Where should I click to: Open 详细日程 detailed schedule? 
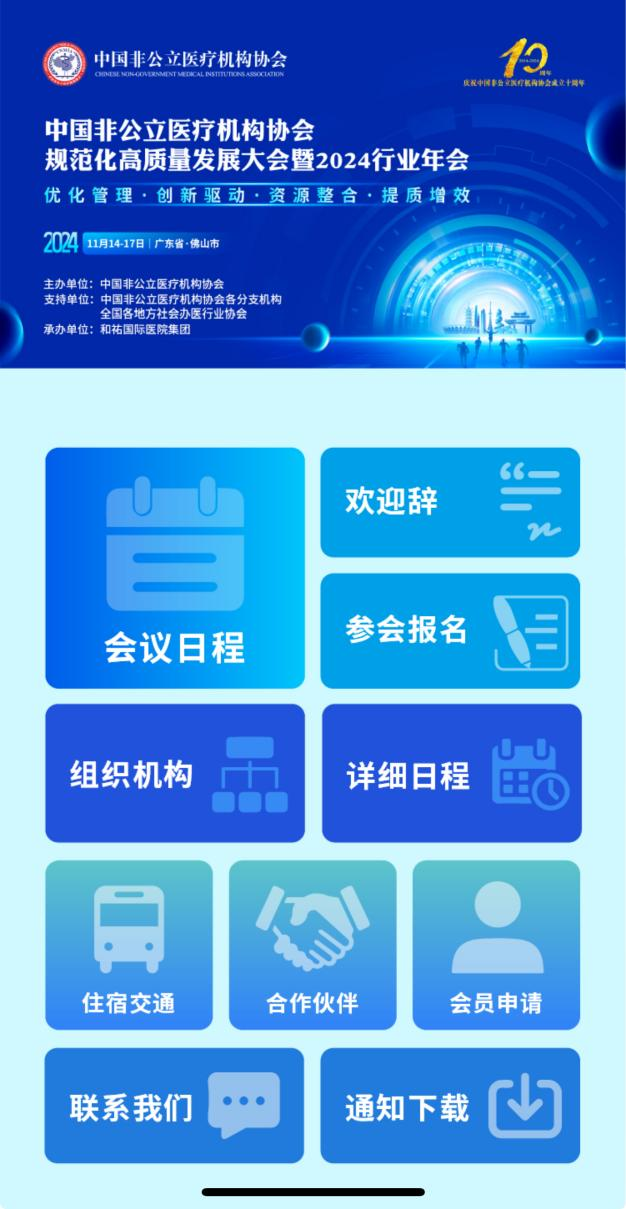pos(451,773)
